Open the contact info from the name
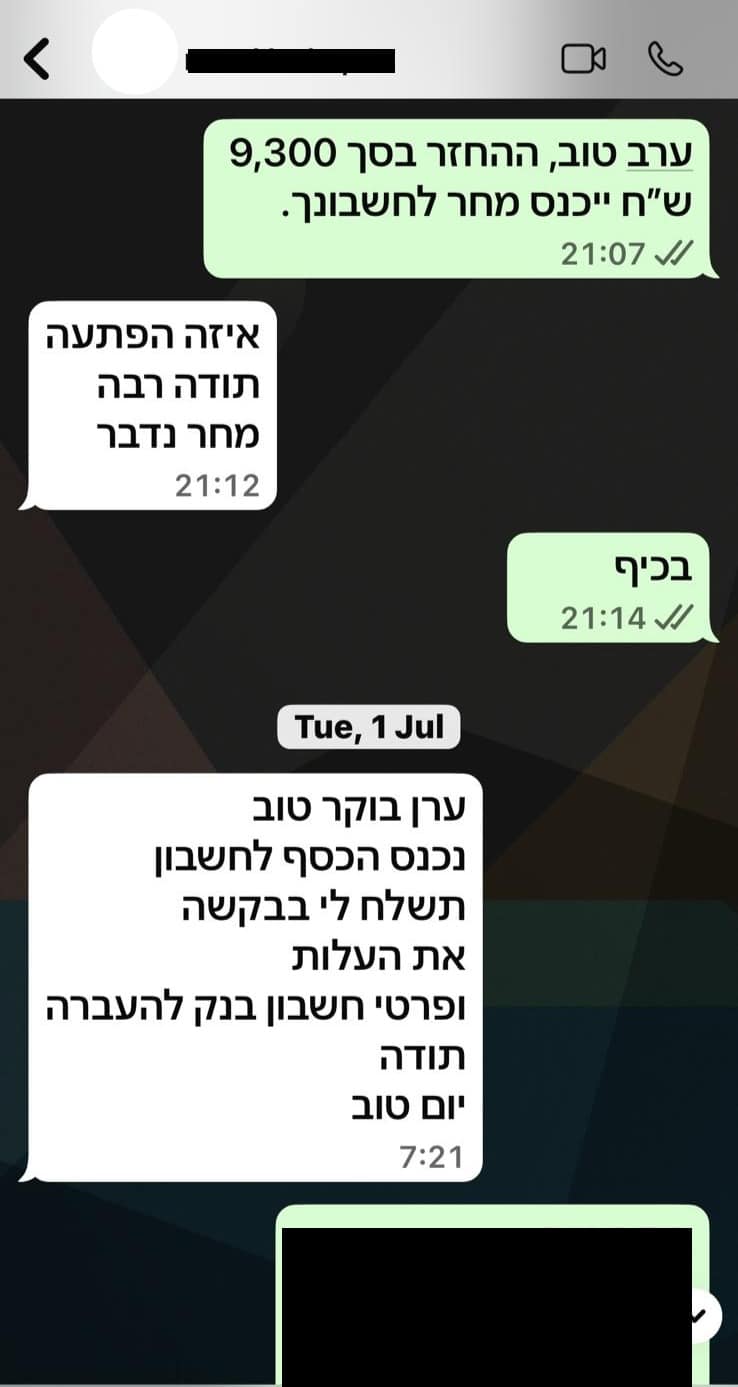 290,61
